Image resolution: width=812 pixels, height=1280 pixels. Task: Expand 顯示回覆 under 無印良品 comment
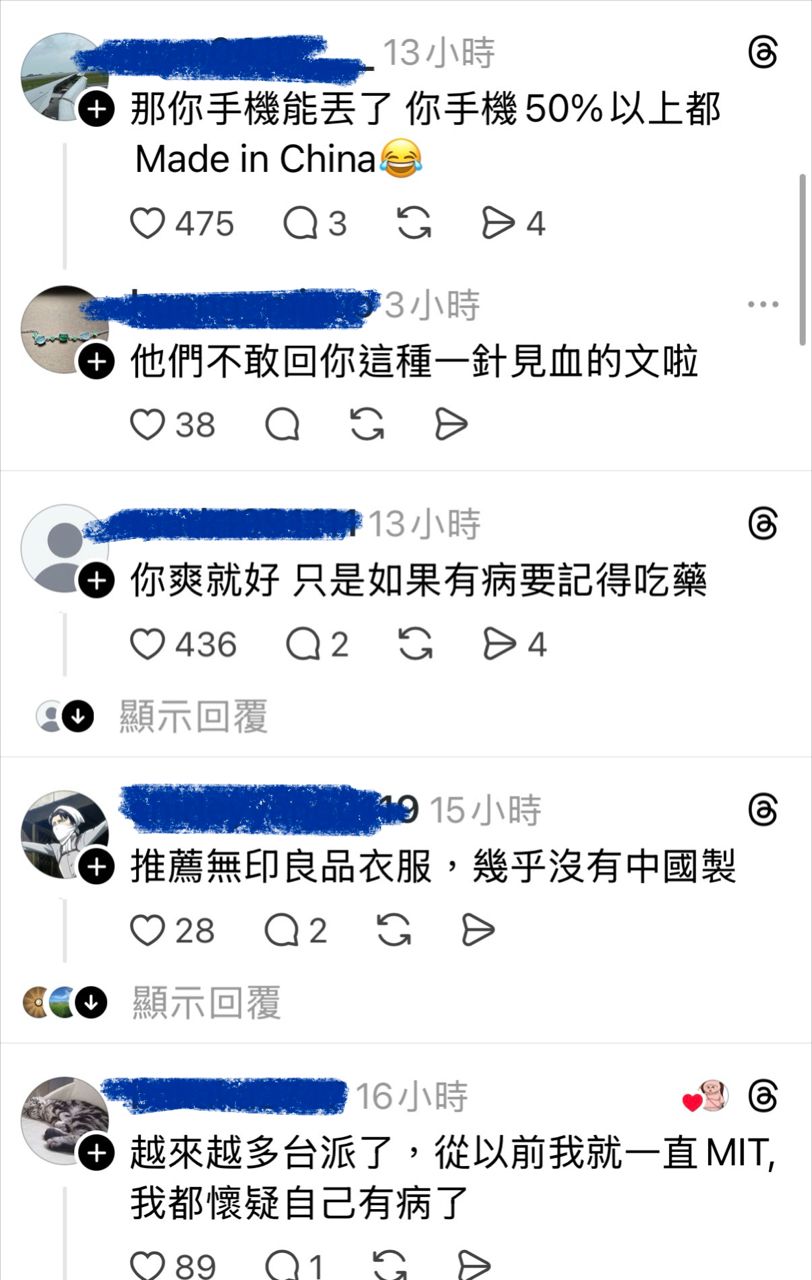[x=206, y=1001]
